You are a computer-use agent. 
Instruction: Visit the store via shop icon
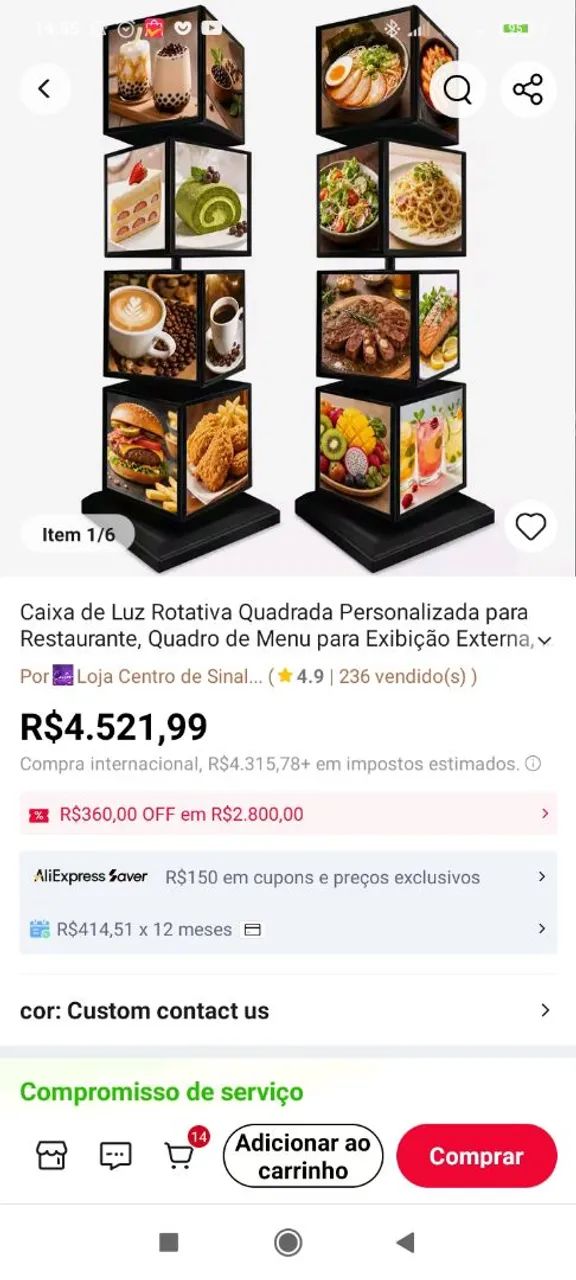click(x=52, y=1156)
